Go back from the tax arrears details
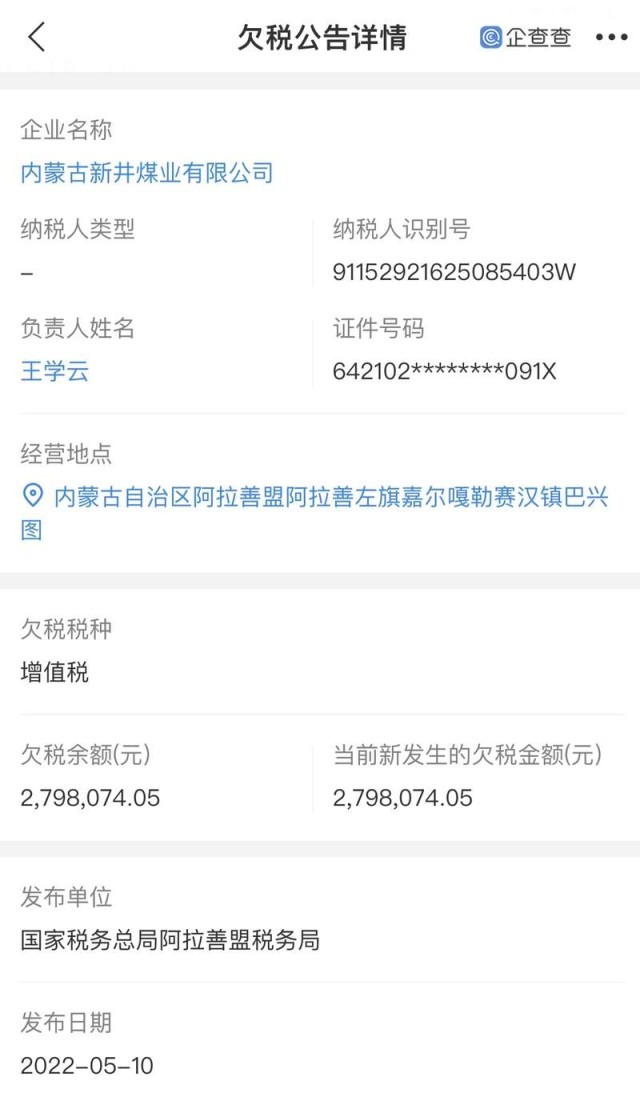Image resolution: width=640 pixels, height=1093 pixels. 37,38
